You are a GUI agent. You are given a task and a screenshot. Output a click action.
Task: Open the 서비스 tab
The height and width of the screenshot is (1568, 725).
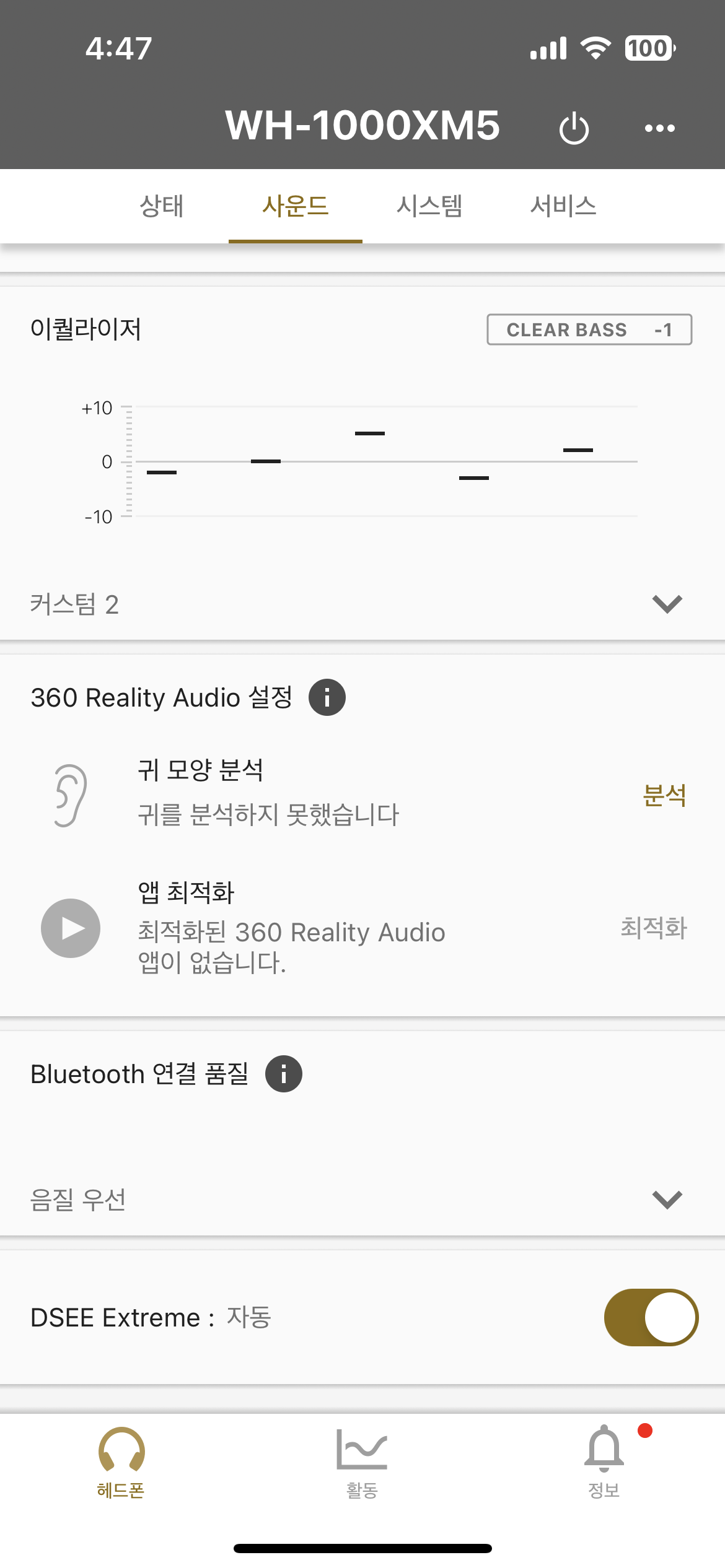pos(563,206)
